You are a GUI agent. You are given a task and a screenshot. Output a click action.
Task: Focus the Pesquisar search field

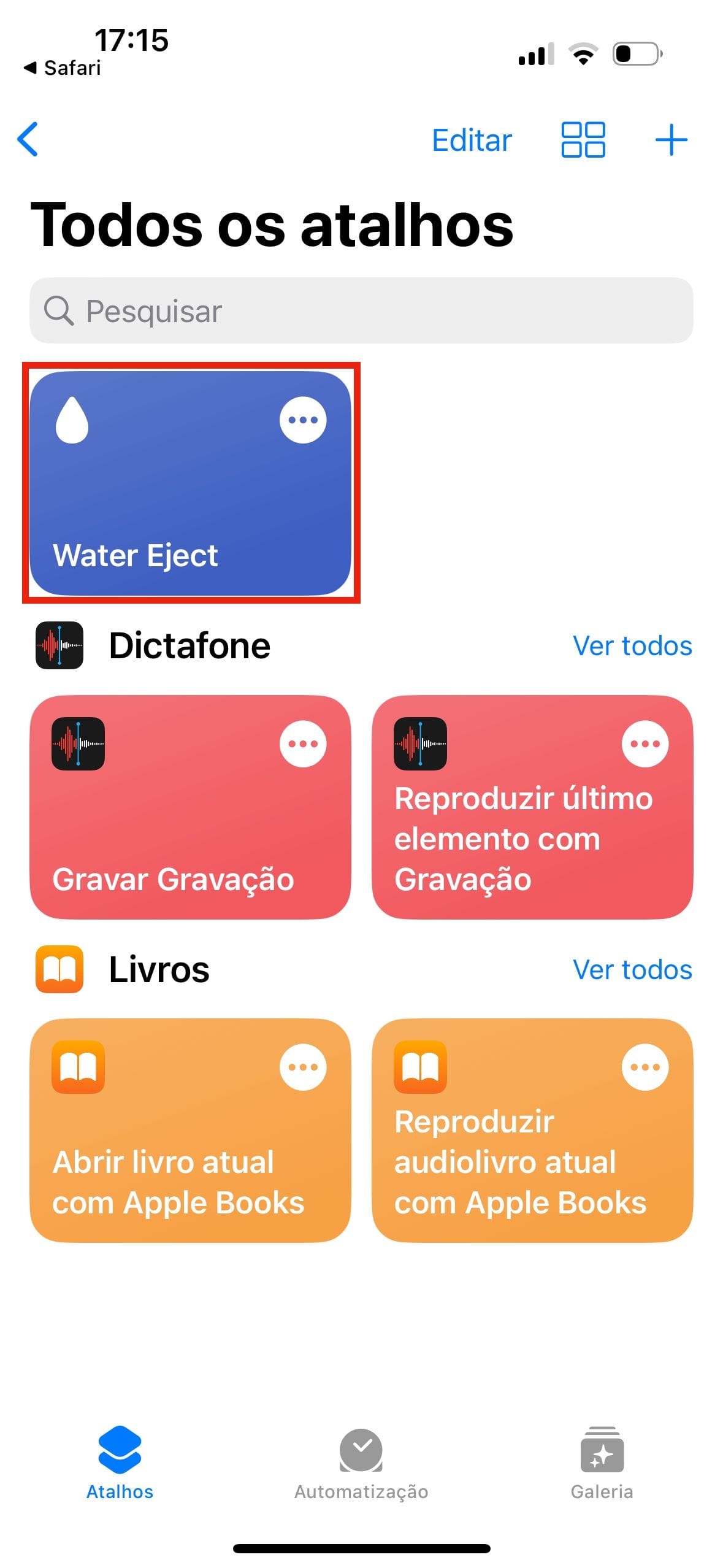click(361, 310)
